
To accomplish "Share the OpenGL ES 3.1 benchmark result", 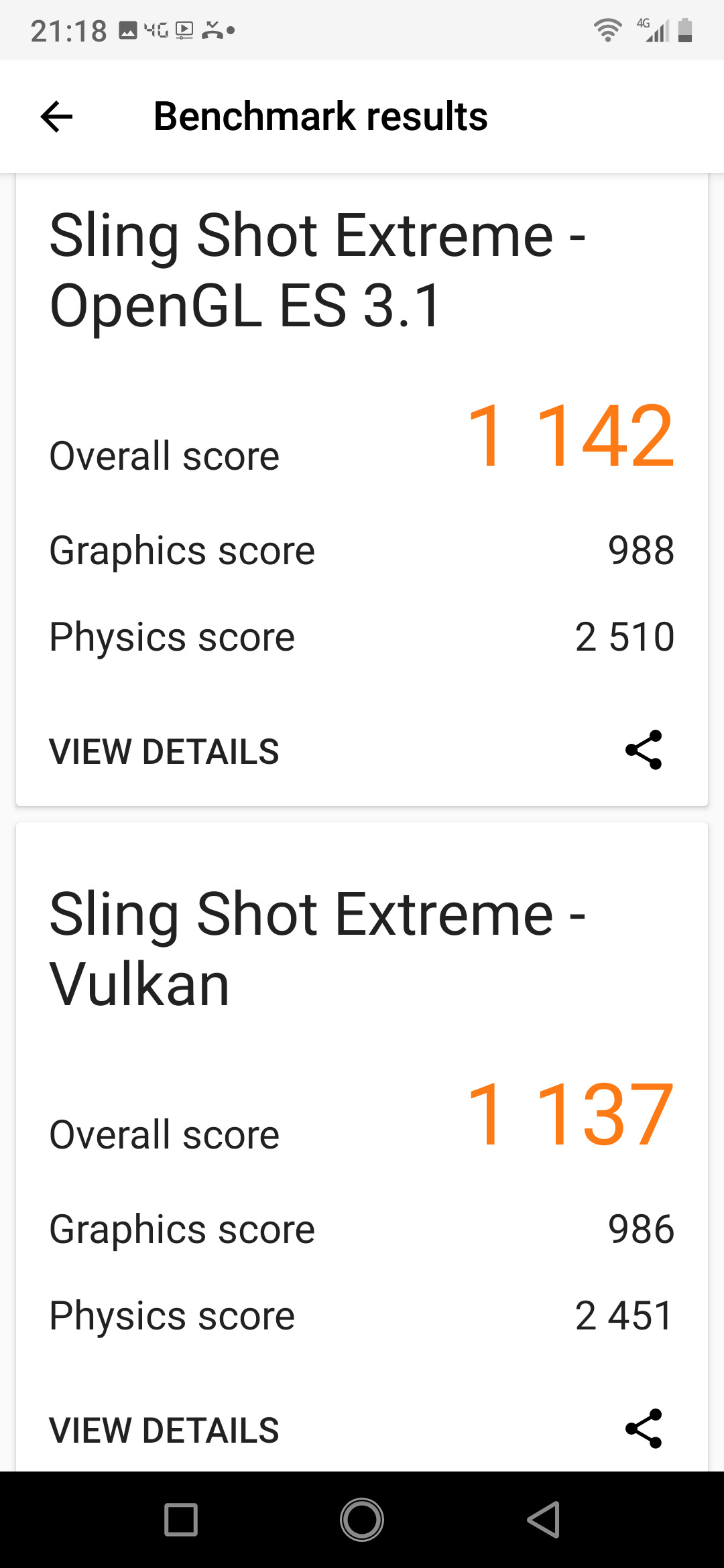I will pyautogui.click(x=644, y=750).
